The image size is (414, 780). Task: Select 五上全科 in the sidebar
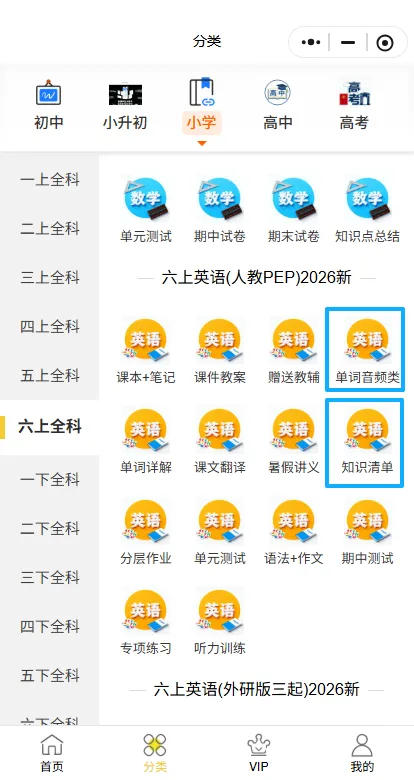[x=49, y=375]
